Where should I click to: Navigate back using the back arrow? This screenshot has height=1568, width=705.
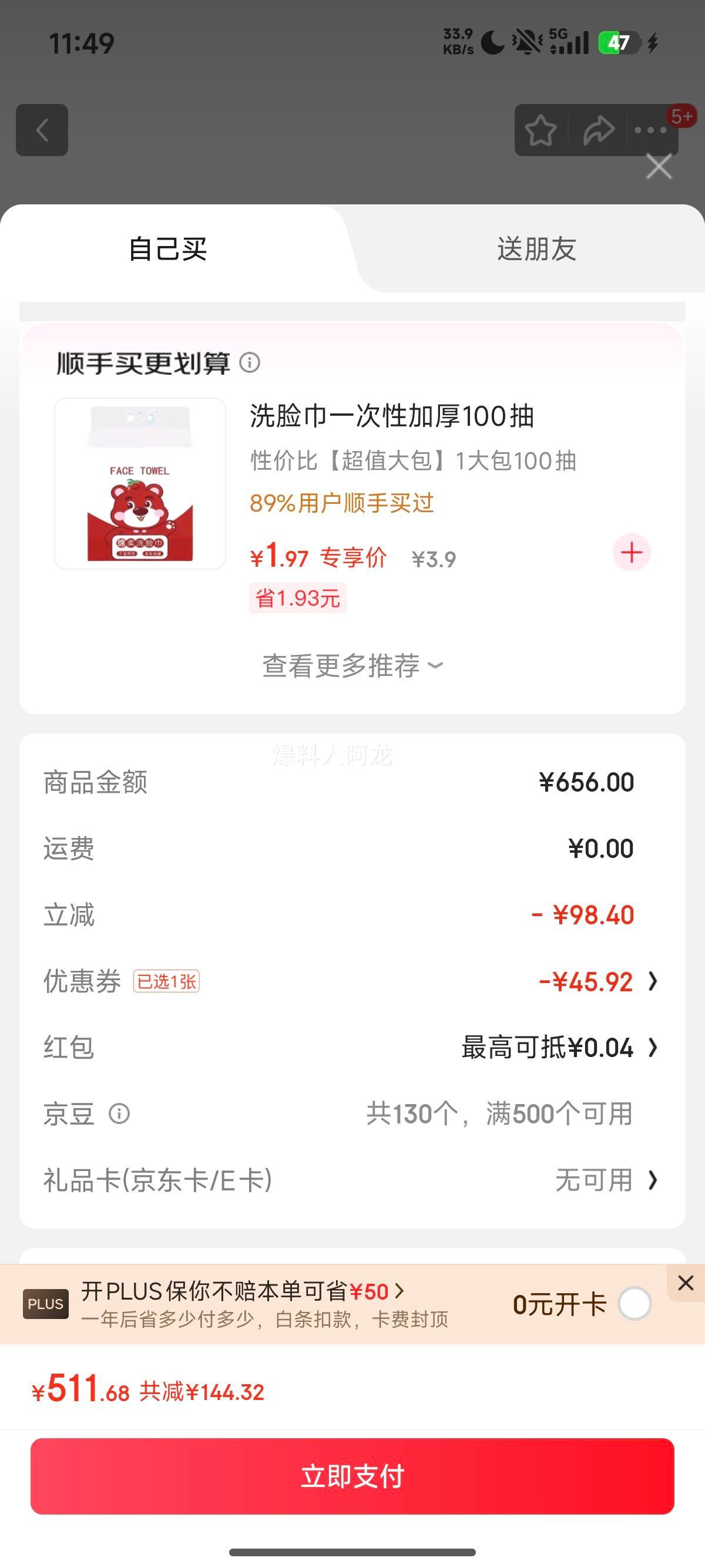[41, 130]
